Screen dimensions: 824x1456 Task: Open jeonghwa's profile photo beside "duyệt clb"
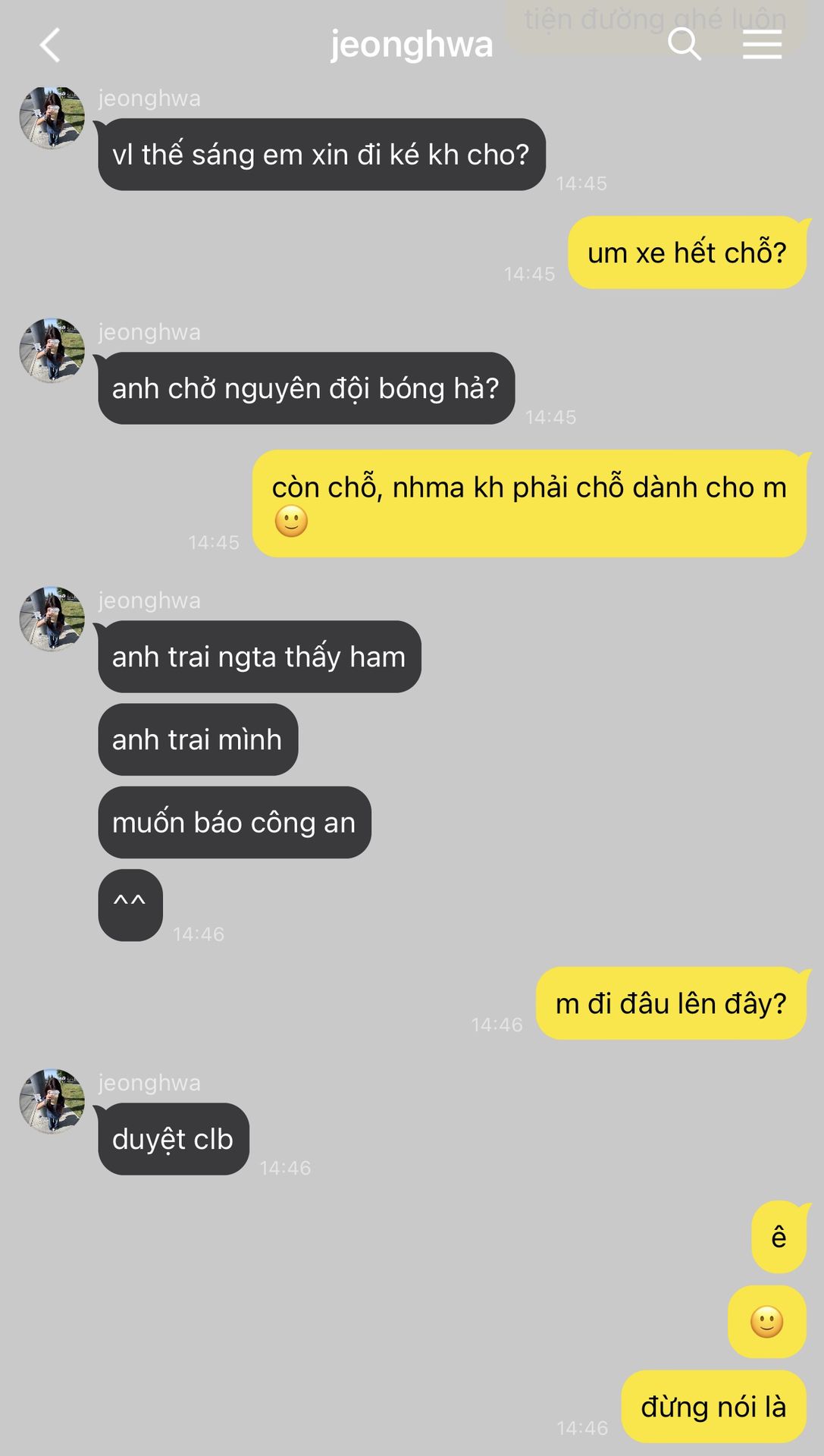tap(52, 1101)
